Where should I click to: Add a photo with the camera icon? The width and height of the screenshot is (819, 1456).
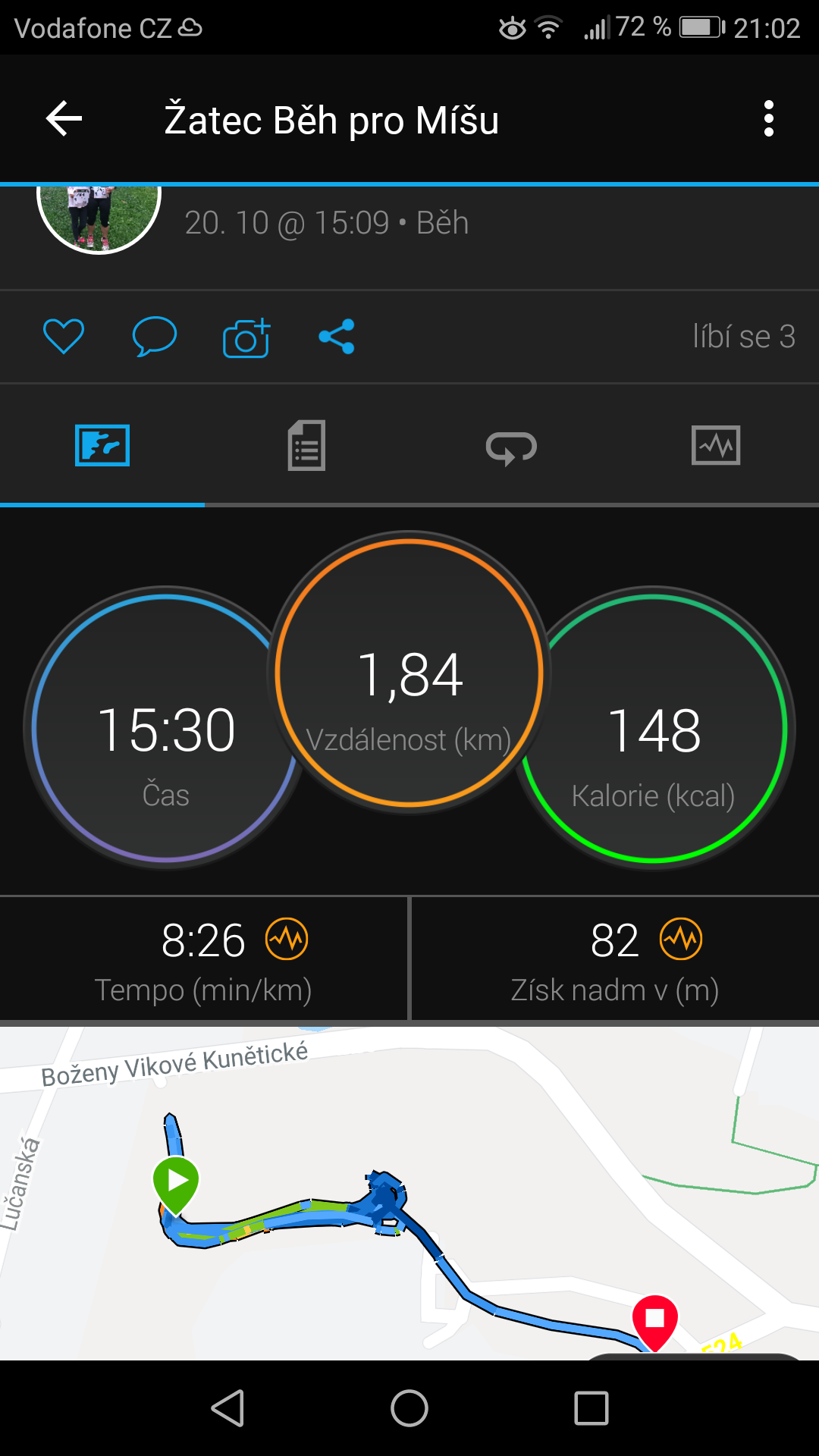tap(246, 337)
